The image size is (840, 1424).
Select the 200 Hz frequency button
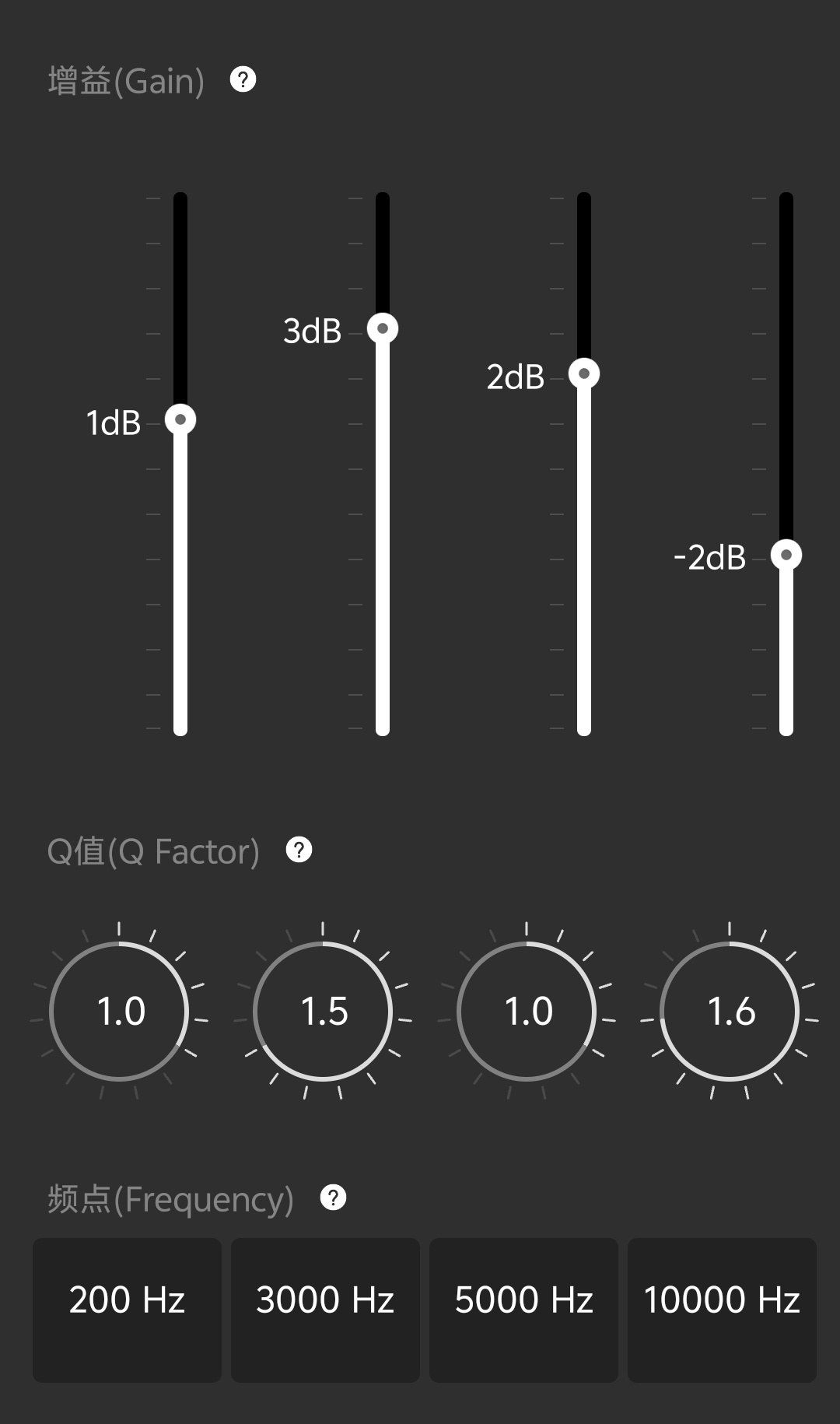tap(127, 1310)
